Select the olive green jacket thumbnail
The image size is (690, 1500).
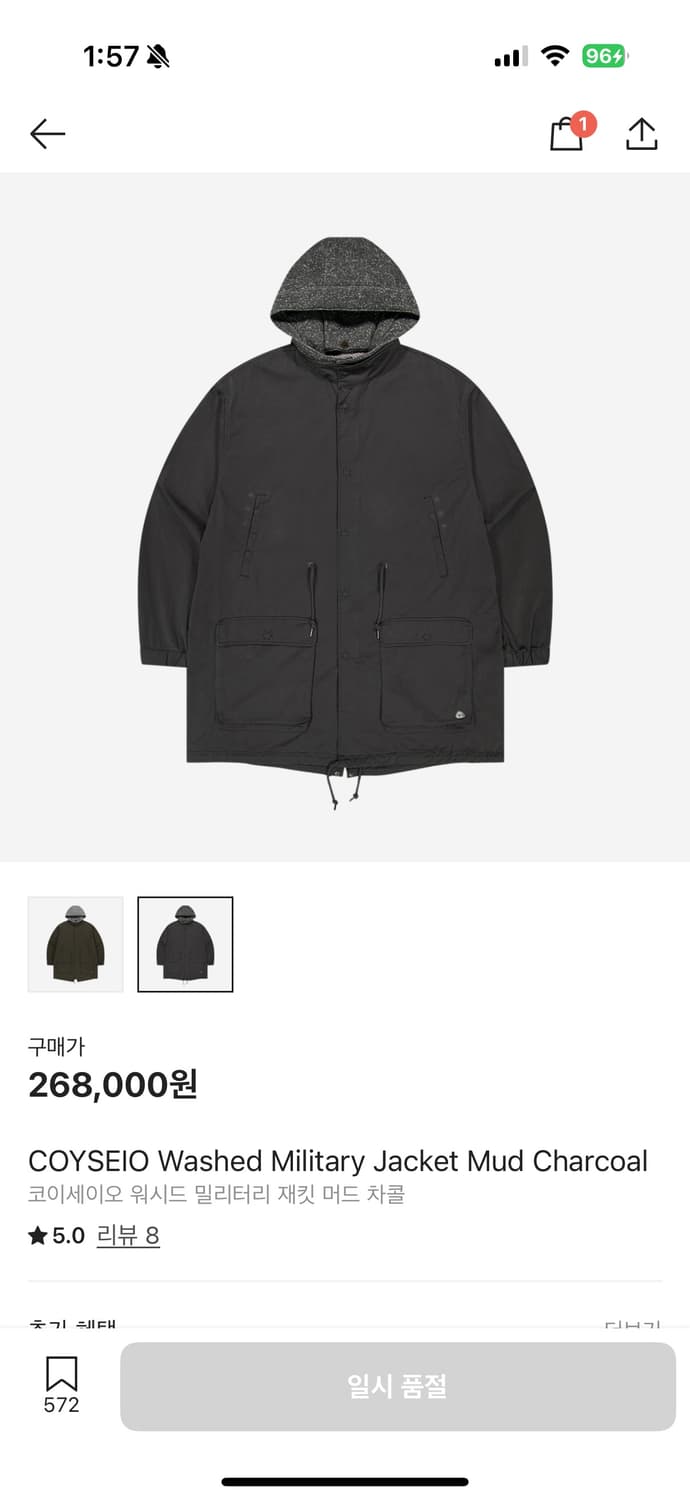point(76,944)
